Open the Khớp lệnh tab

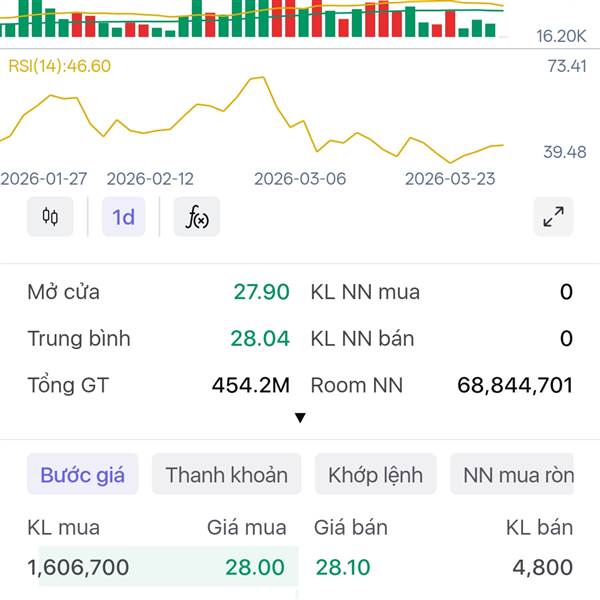[375, 475]
